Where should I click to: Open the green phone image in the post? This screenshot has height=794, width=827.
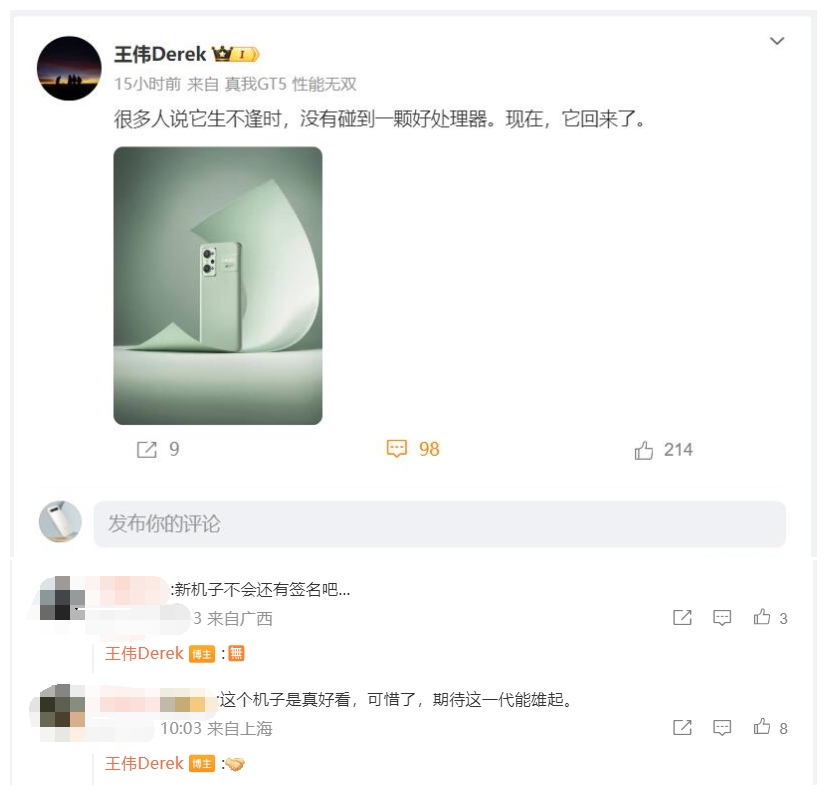[x=217, y=285]
